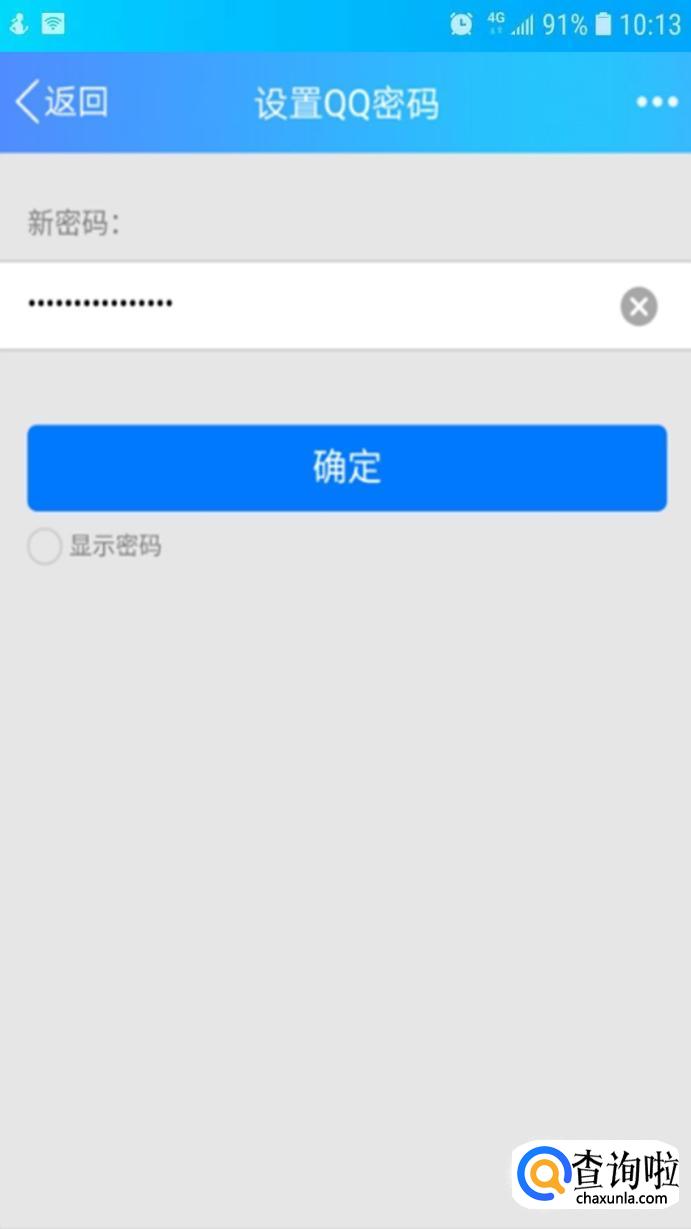691x1229 pixels.
Task: Confirm the new password with 确定
Action: pyautogui.click(x=346, y=468)
